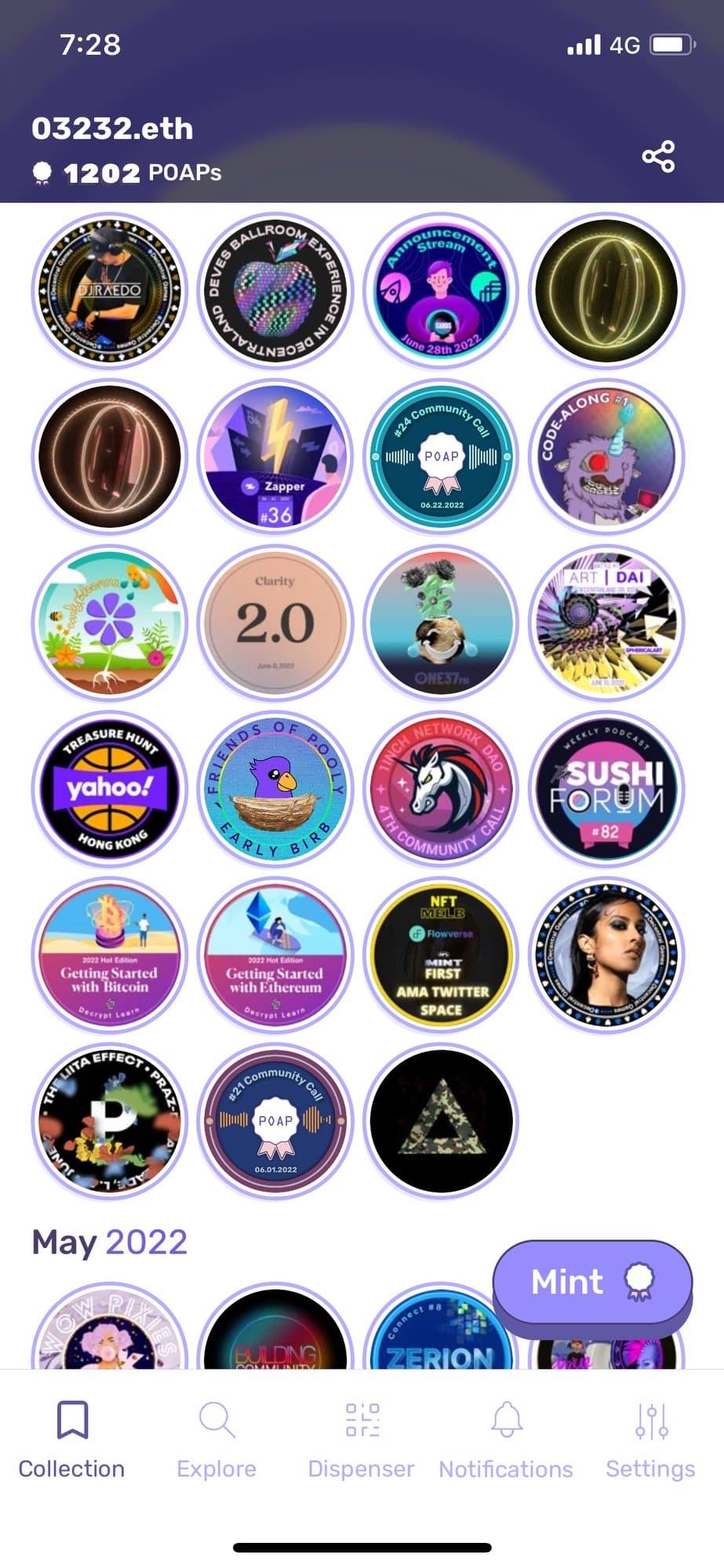Open the Yahoo Treasure Hunt Hong Kong POAP
Screen dimensions: 724x1568
(110, 789)
